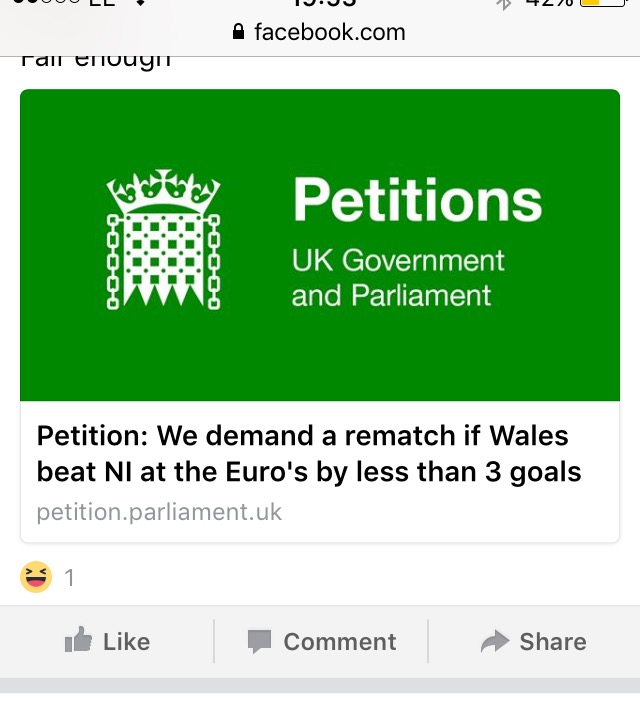Share this petition post
The width and height of the screenshot is (640, 714).
tap(533, 641)
